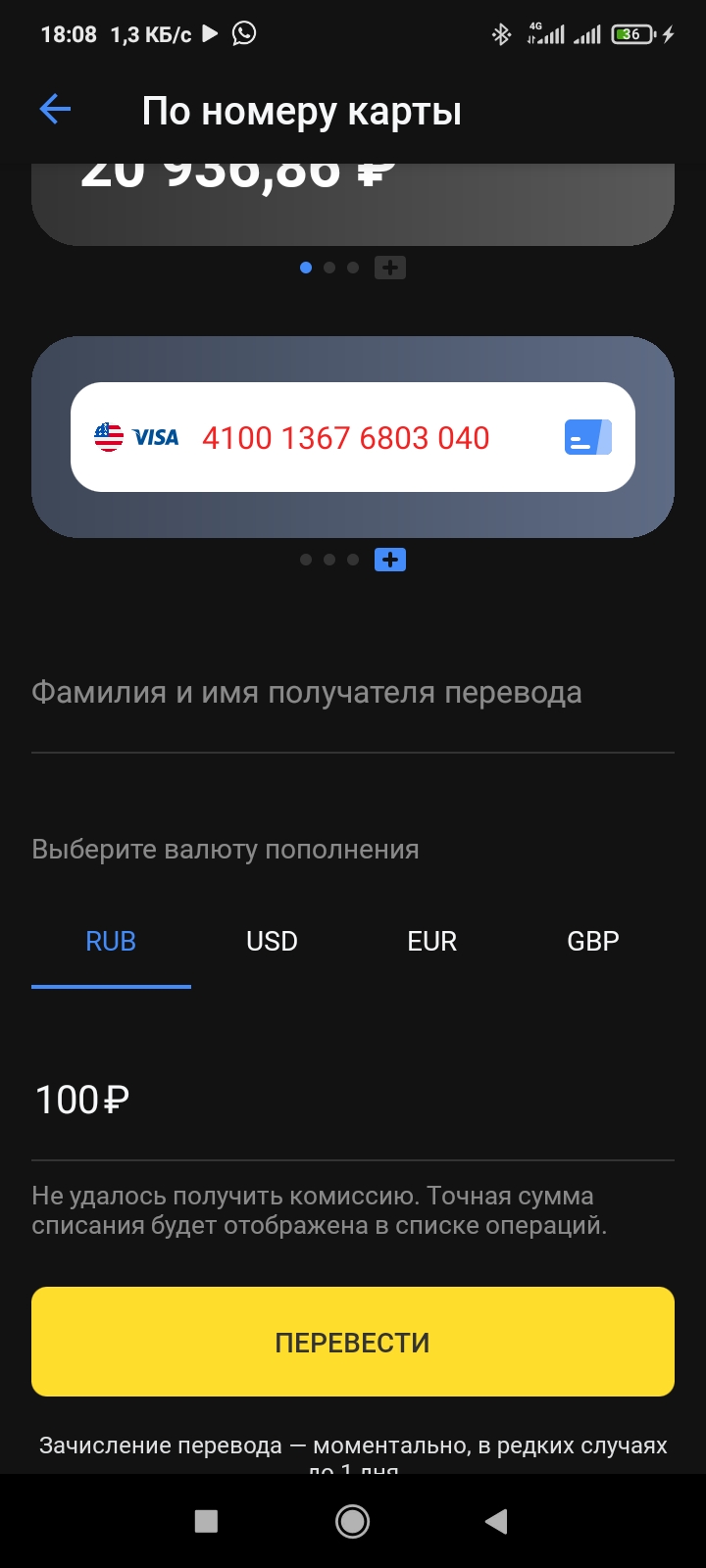
Task: Scan the card with the blue card icon
Action: point(587,437)
